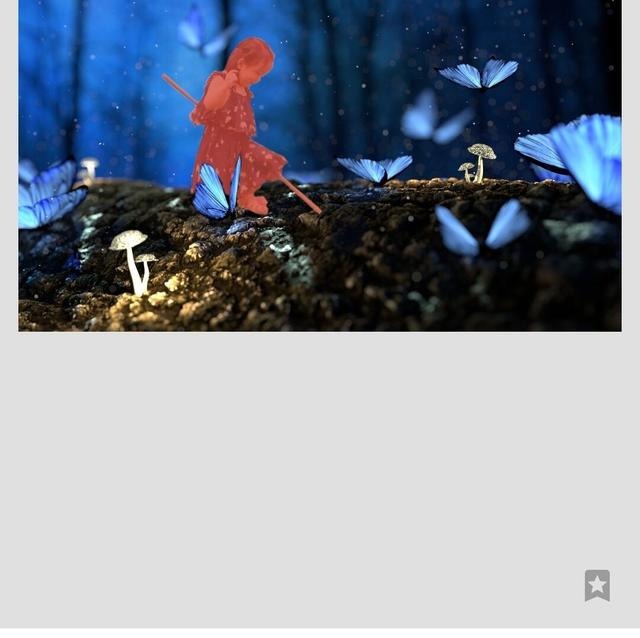640x638 pixels.
Task: Open the butterfly forest picture
Action: point(320,165)
